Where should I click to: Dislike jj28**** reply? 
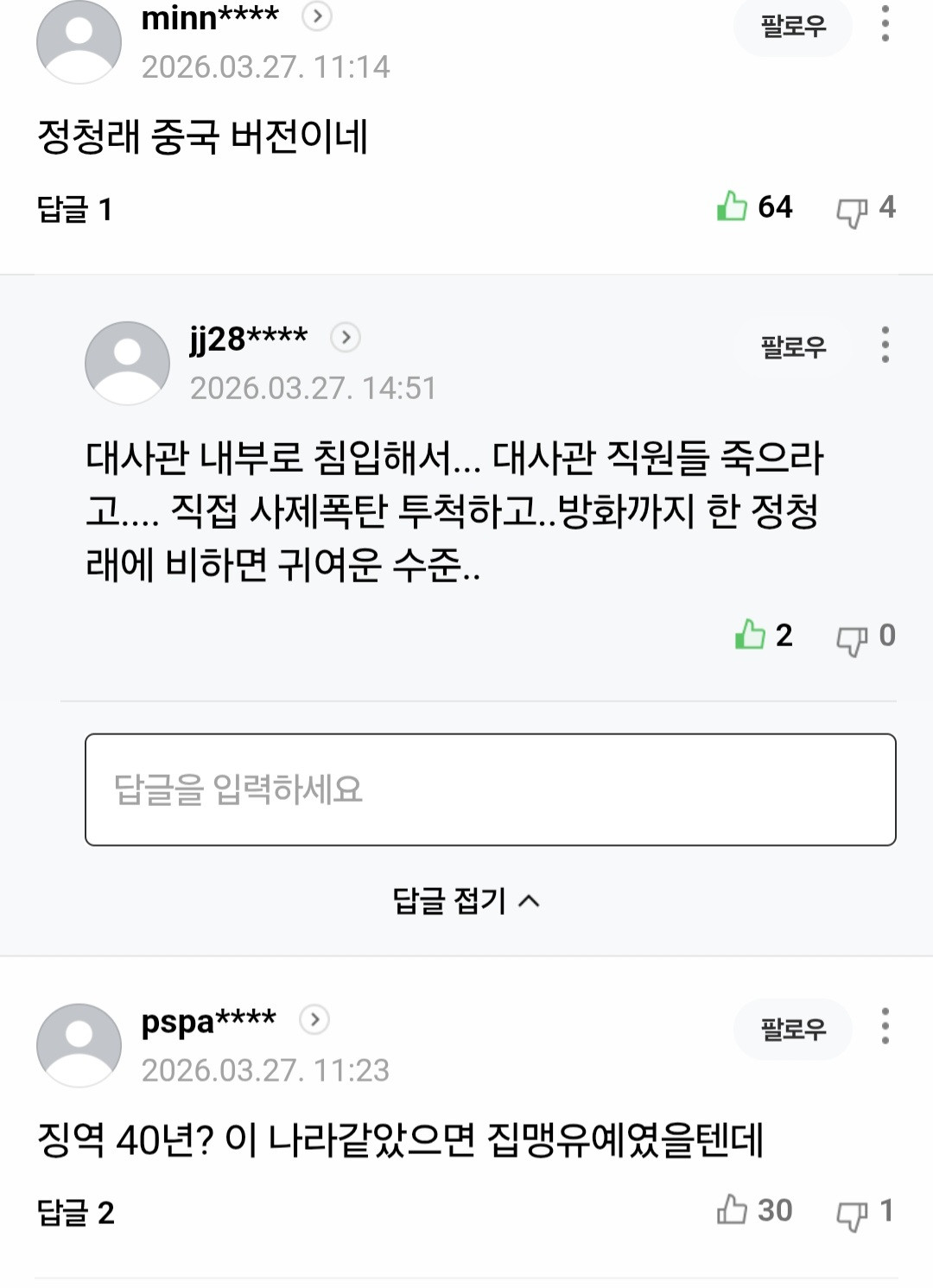click(851, 638)
